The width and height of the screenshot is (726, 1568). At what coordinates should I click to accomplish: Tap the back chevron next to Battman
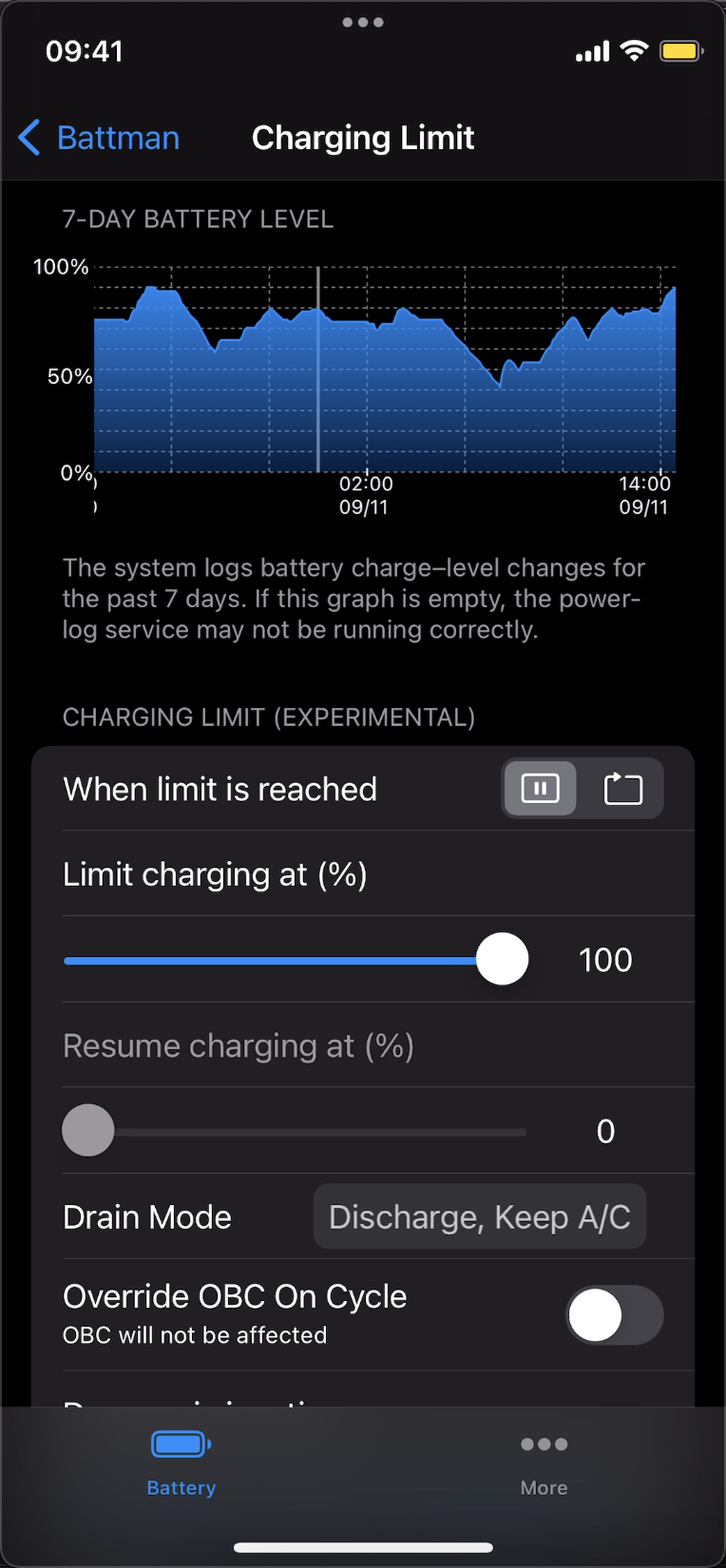[29, 138]
